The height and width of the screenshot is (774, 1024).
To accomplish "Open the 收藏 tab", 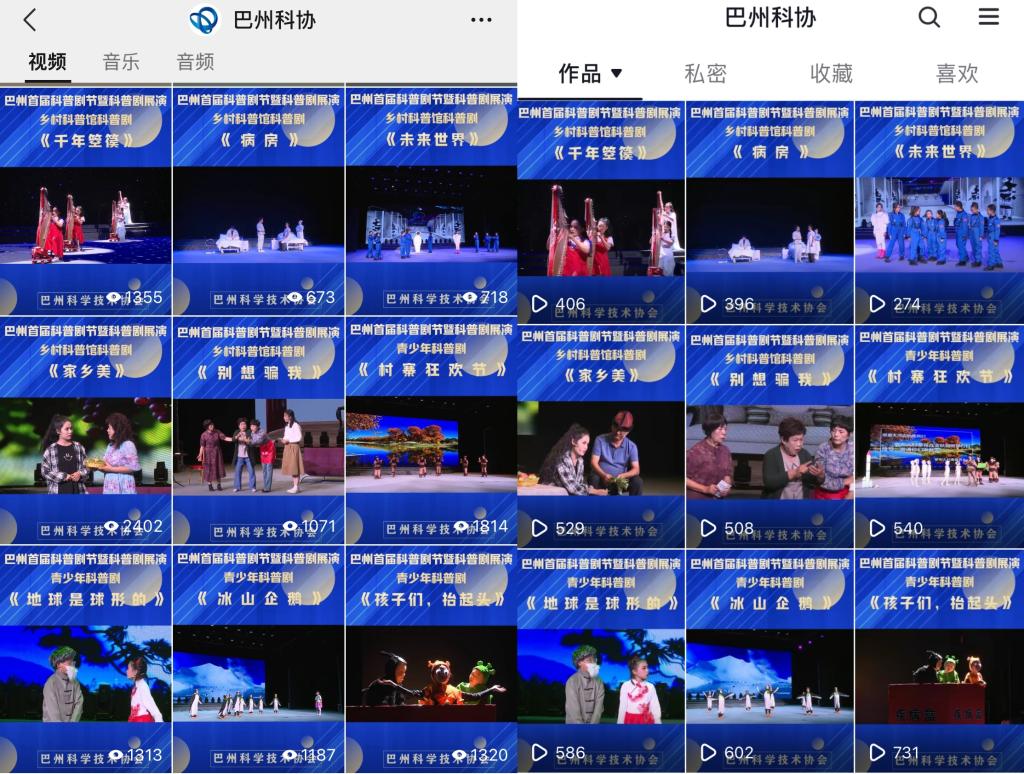I will (x=831, y=73).
